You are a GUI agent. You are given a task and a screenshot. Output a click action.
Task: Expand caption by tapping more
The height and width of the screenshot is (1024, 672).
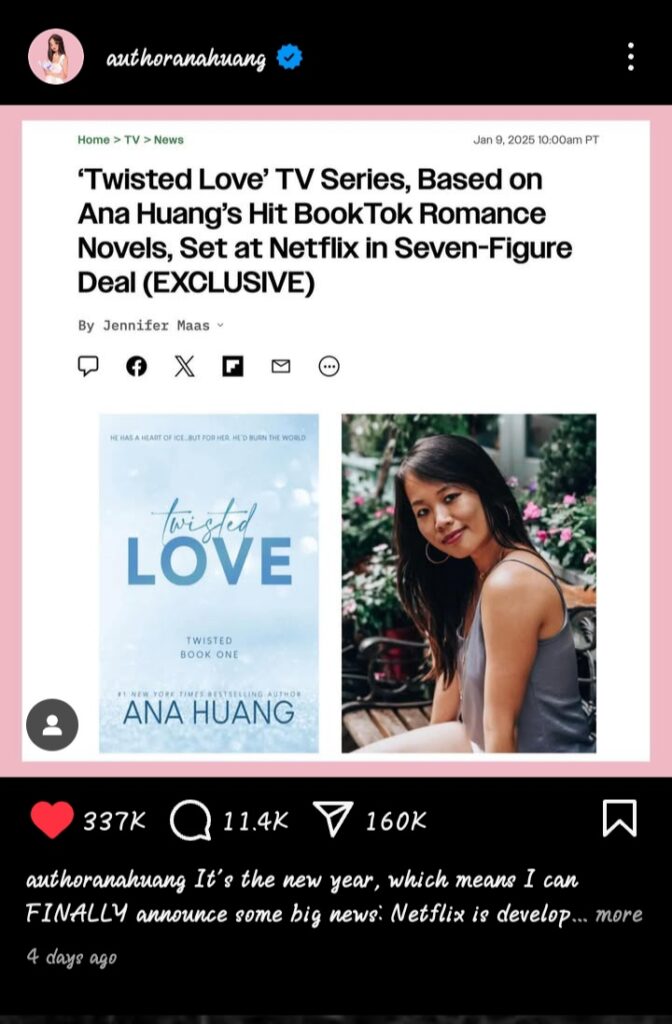(619, 914)
